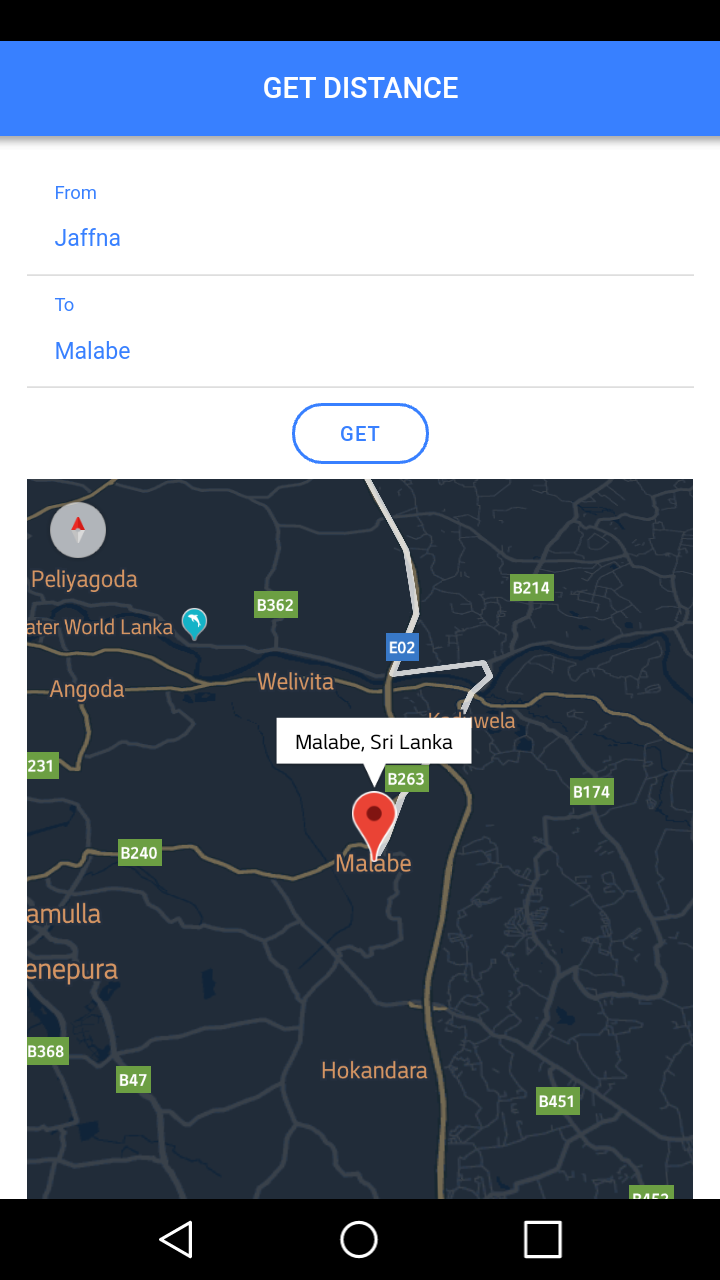Tap the Water World Lanka map pin
Screen dimensions: 720x1280
(x=194, y=624)
